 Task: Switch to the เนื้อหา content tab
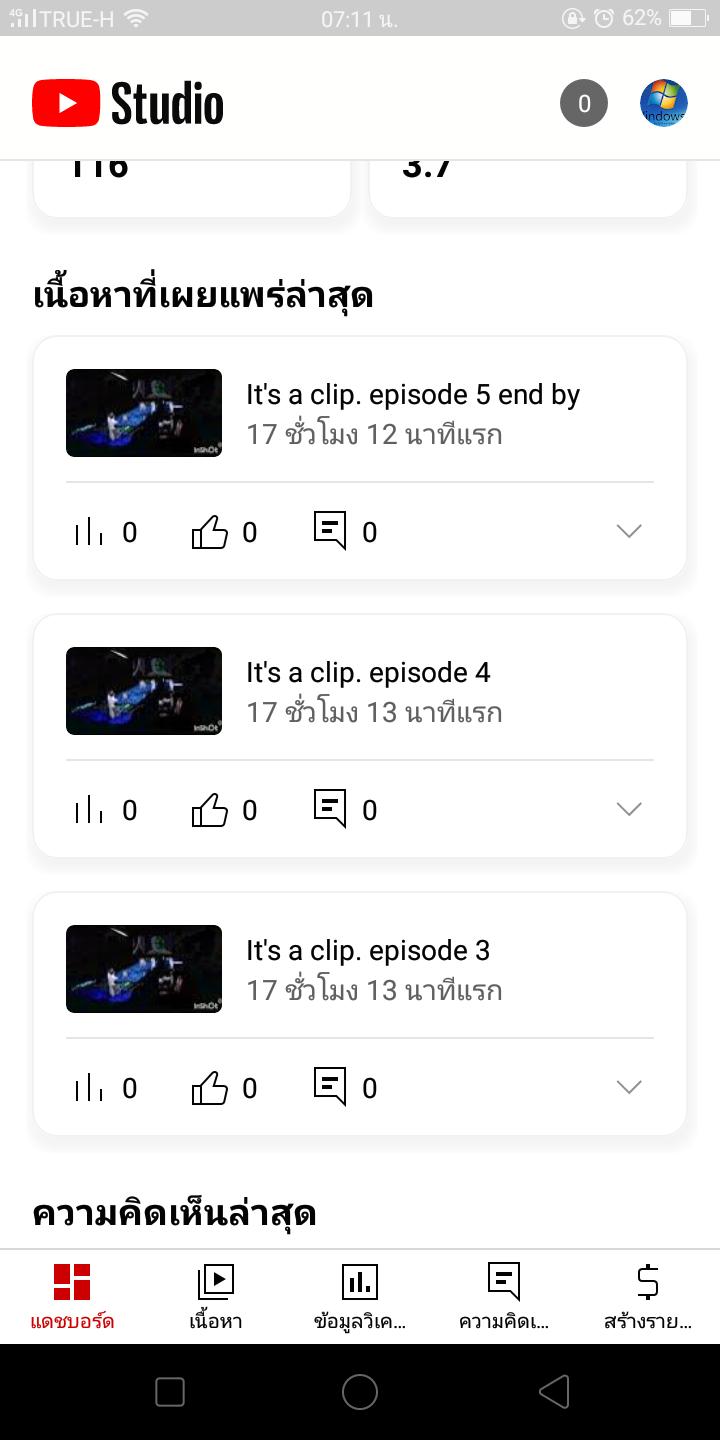(216, 1296)
